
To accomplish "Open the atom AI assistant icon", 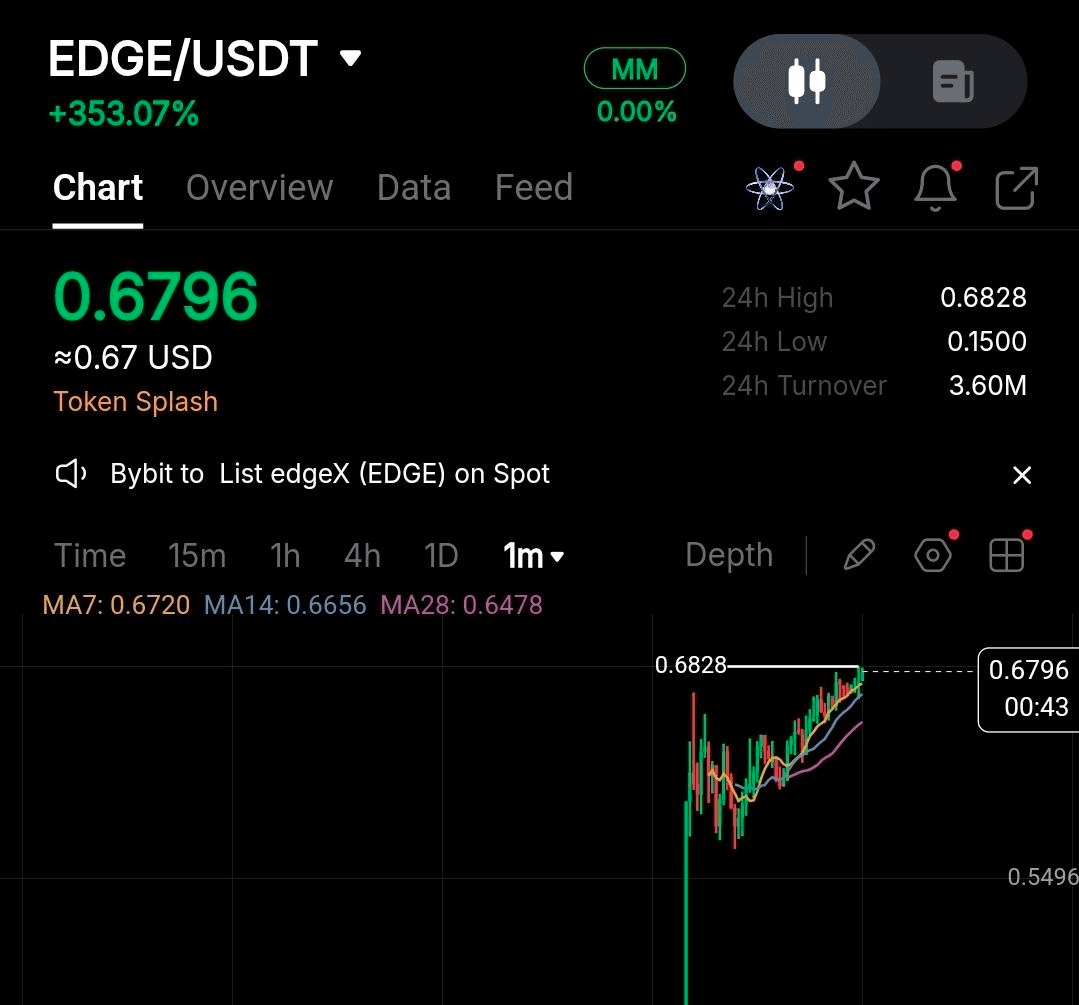I will point(770,187).
